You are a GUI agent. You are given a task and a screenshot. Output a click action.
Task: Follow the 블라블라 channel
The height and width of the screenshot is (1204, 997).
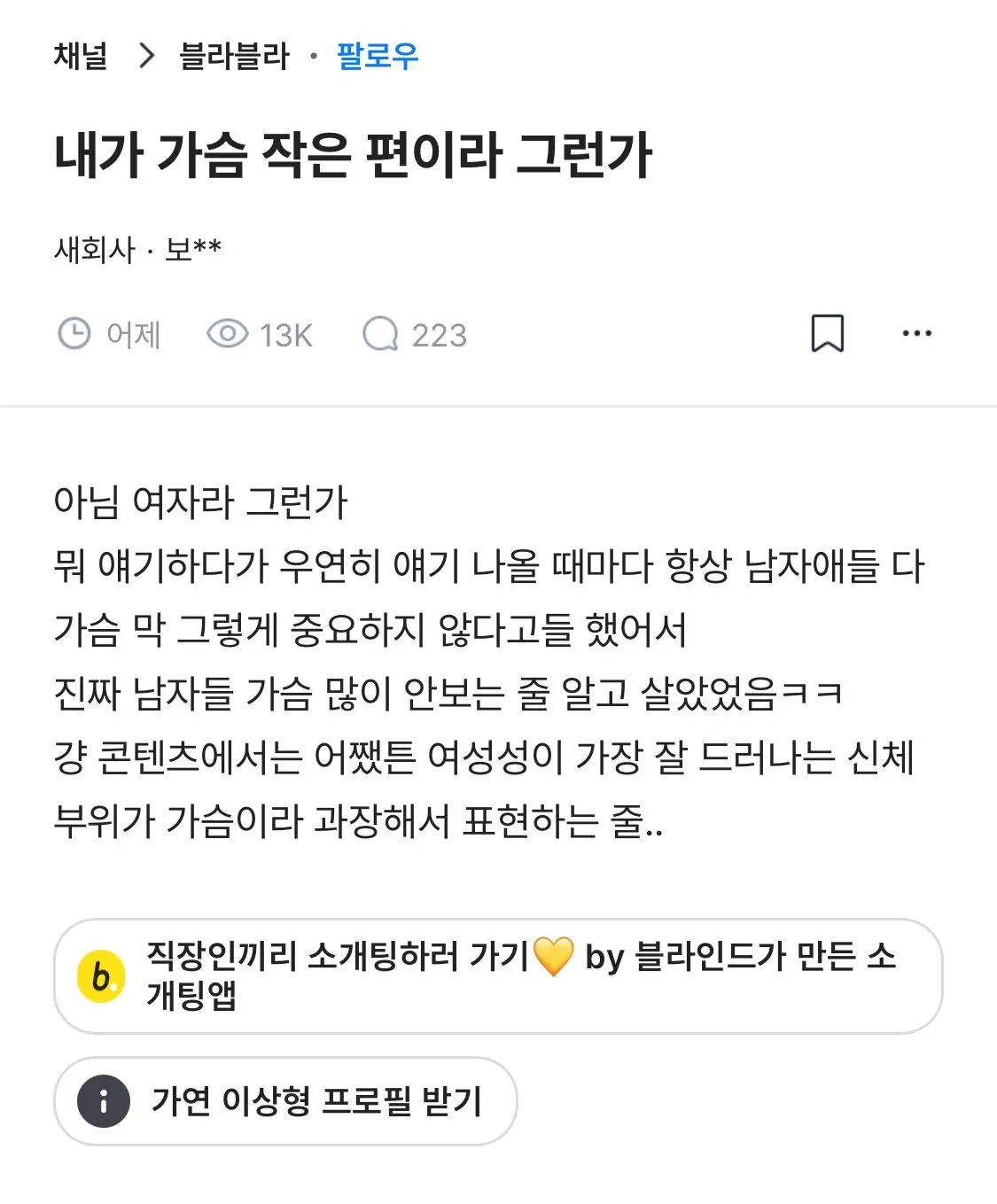pos(377,57)
